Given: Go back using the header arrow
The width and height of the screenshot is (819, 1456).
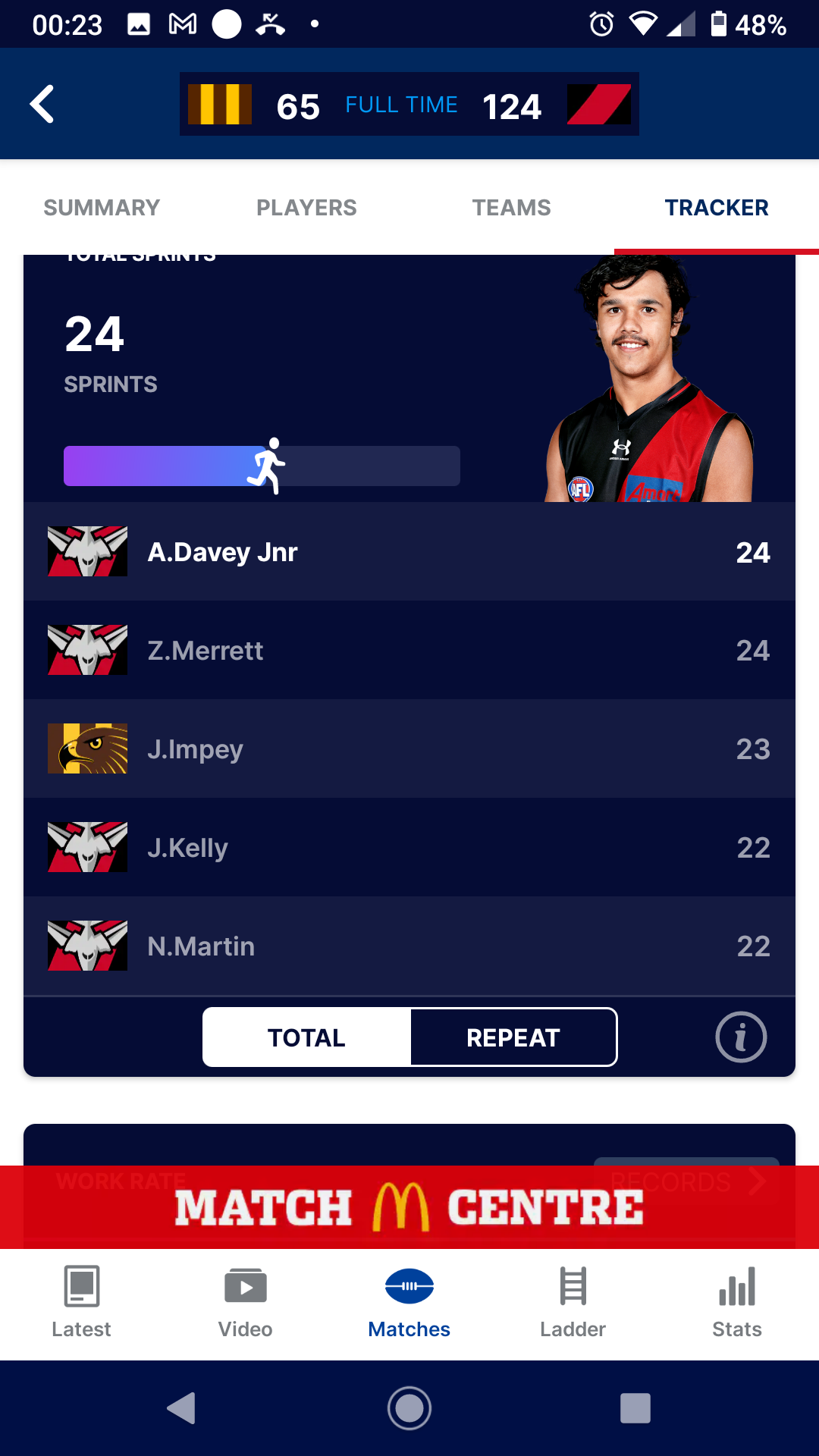Looking at the screenshot, I should point(42,104).
